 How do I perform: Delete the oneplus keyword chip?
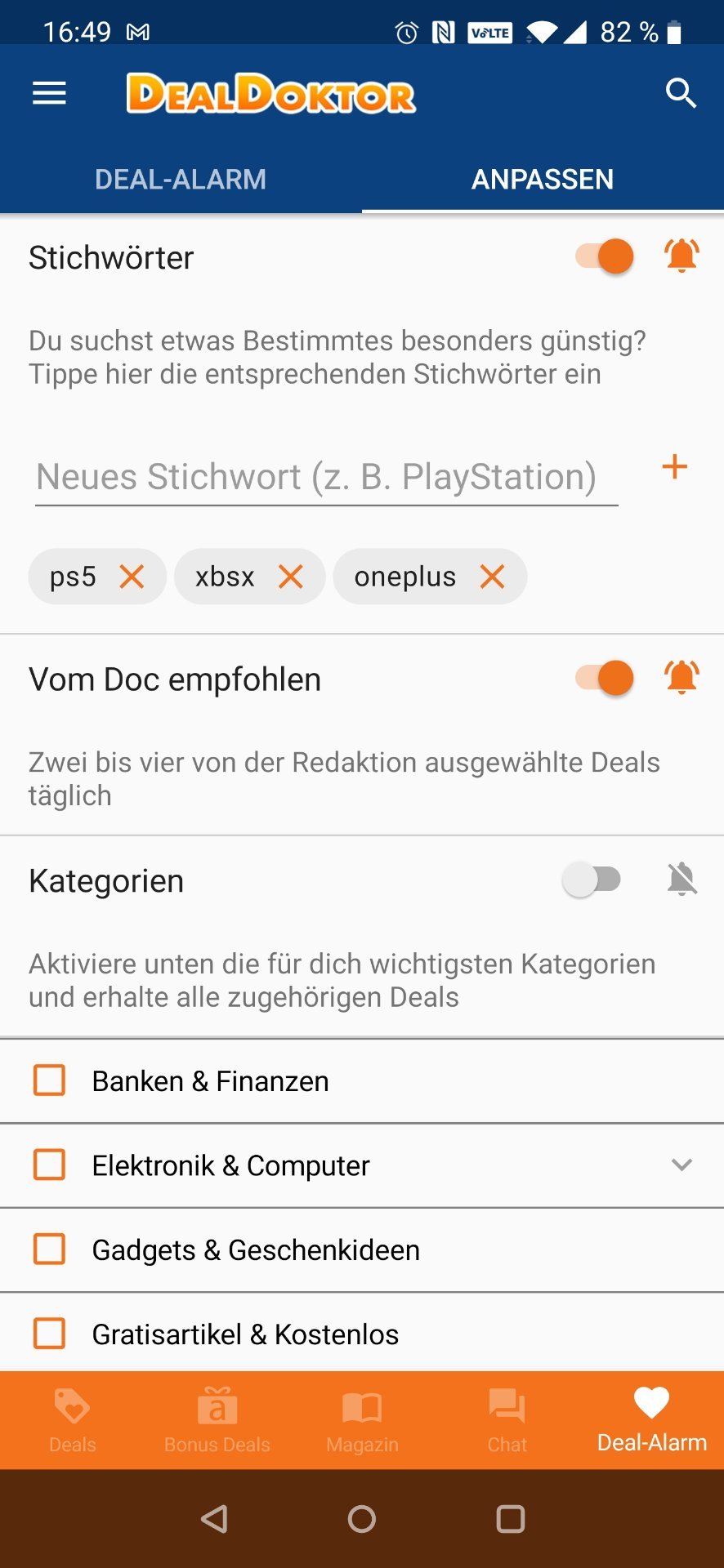(x=492, y=577)
